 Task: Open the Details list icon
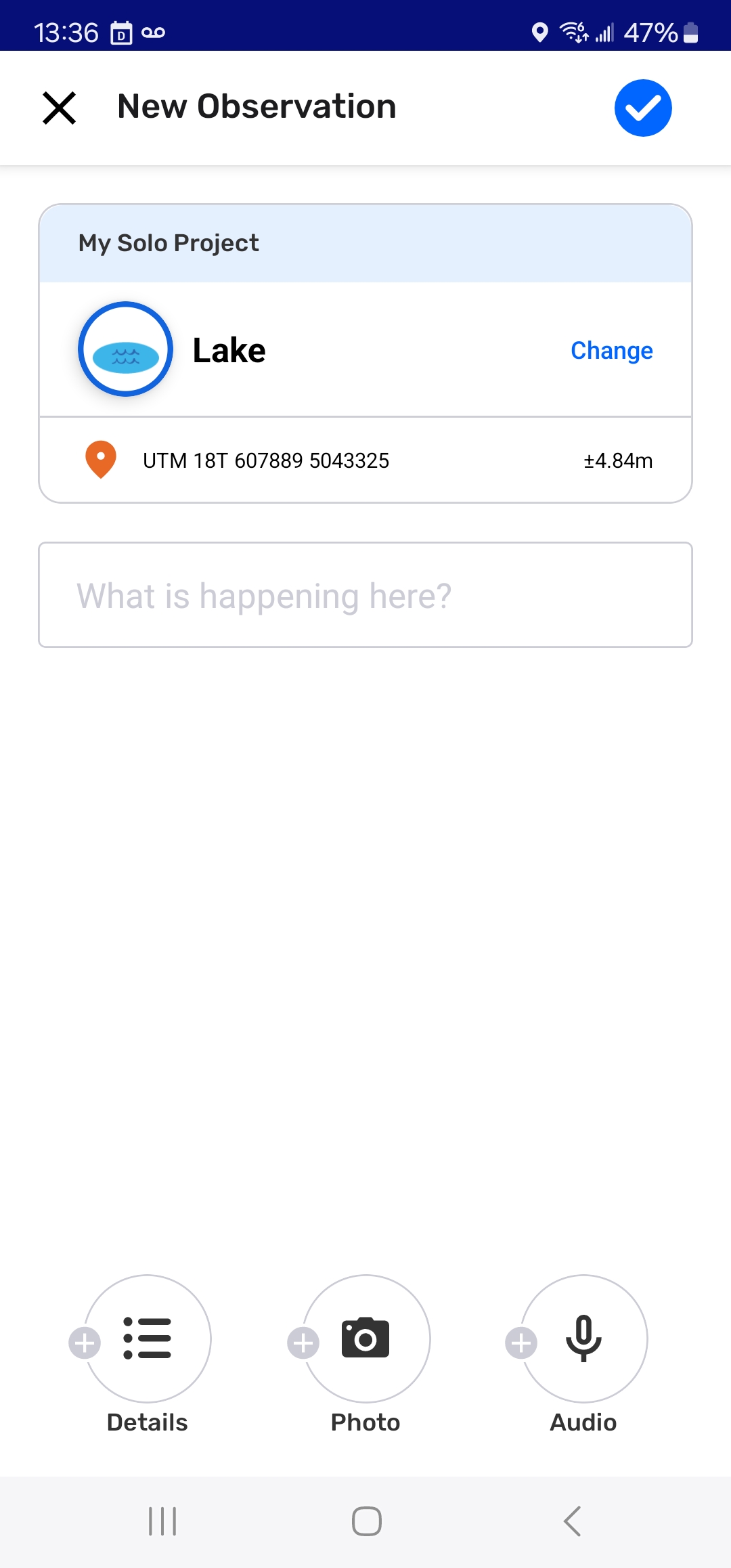click(x=147, y=1338)
